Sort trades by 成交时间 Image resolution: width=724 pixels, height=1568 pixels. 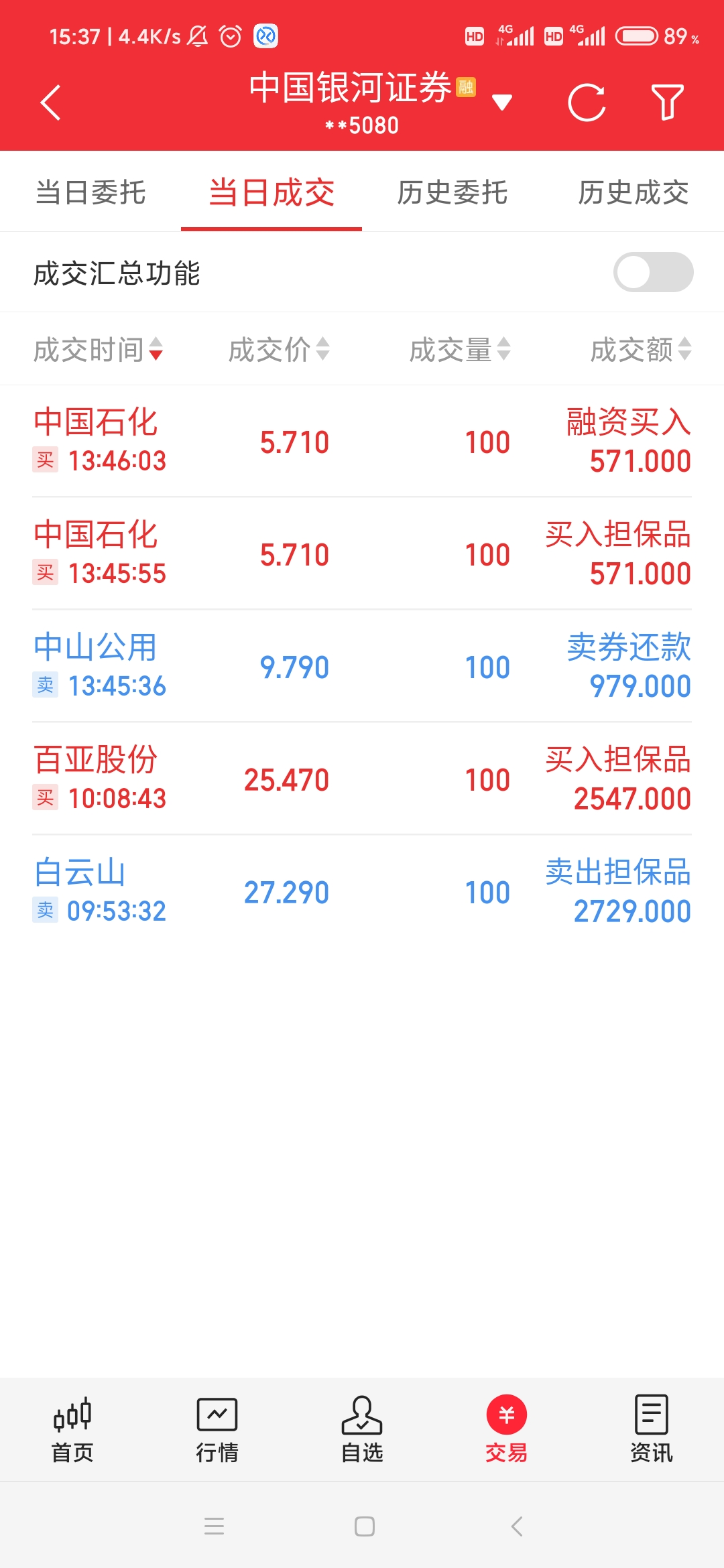[x=98, y=349]
